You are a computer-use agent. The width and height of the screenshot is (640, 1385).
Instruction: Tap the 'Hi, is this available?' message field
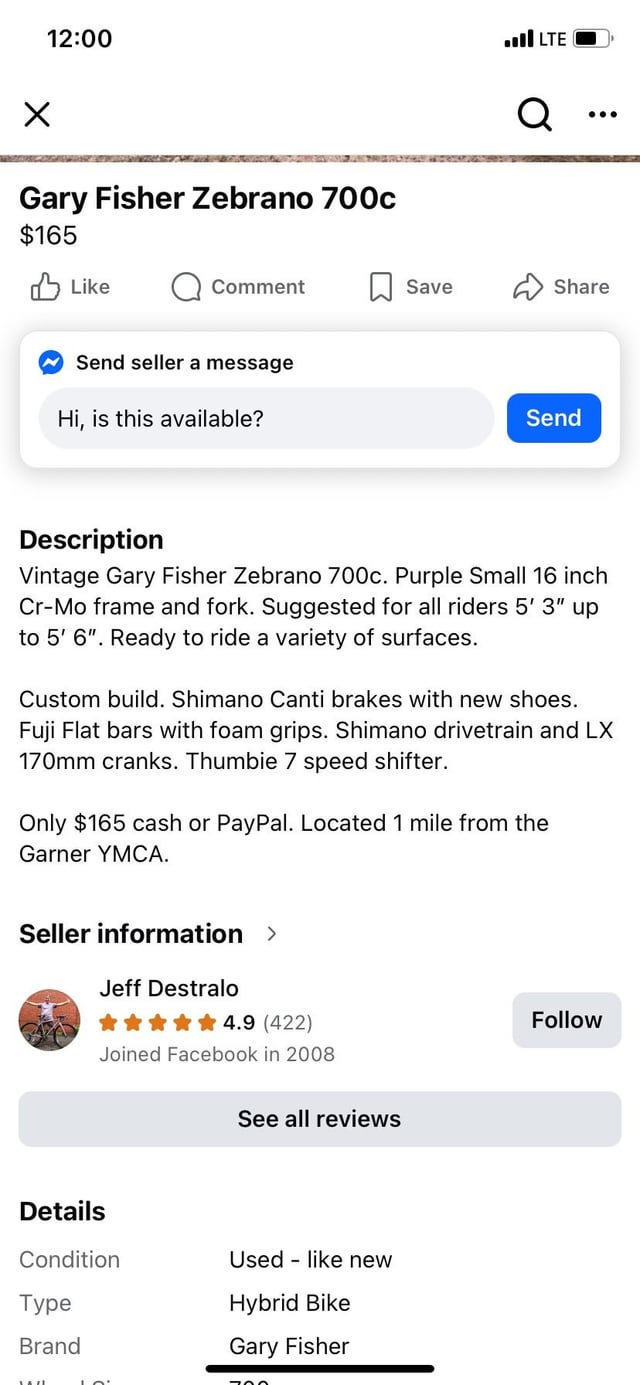coord(266,418)
